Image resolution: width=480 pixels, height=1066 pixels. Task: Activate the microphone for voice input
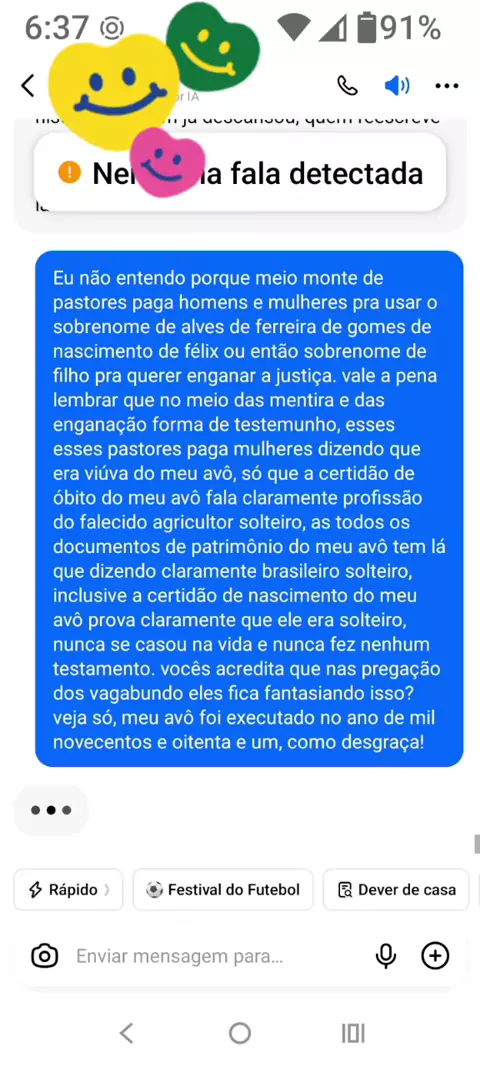[386, 957]
